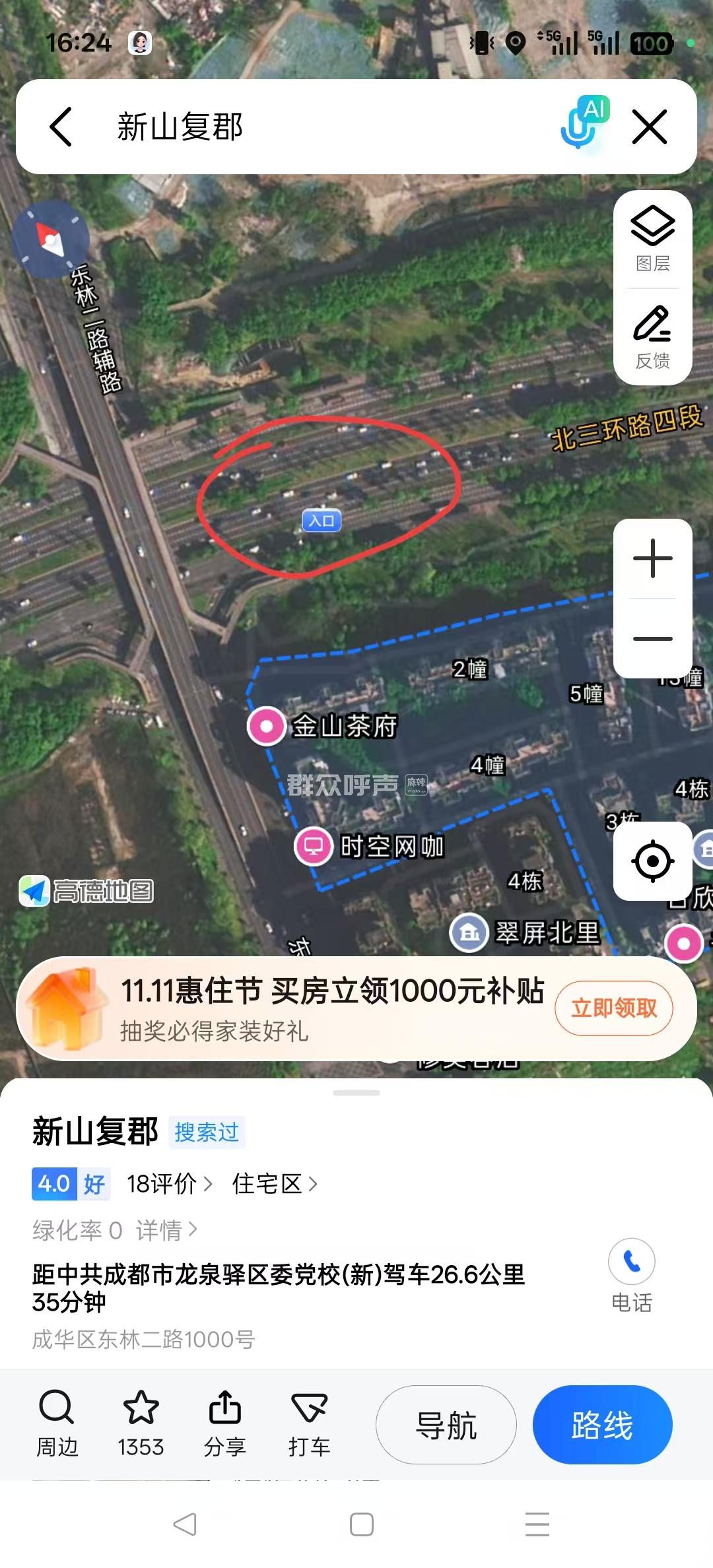
Task: Favorite this place with the star icon
Action: point(141,1424)
